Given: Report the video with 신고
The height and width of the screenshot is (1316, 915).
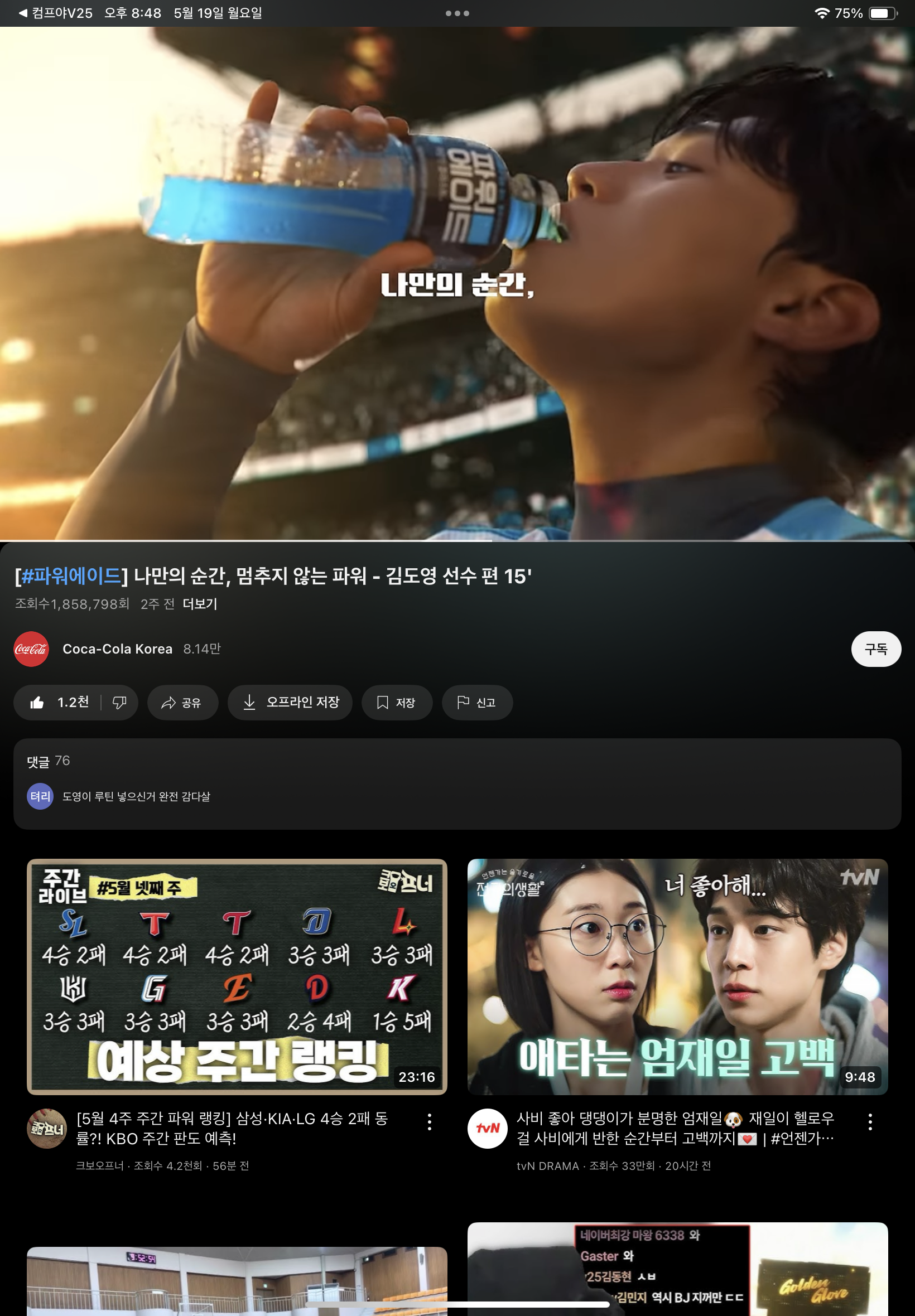Looking at the screenshot, I should 476,703.
